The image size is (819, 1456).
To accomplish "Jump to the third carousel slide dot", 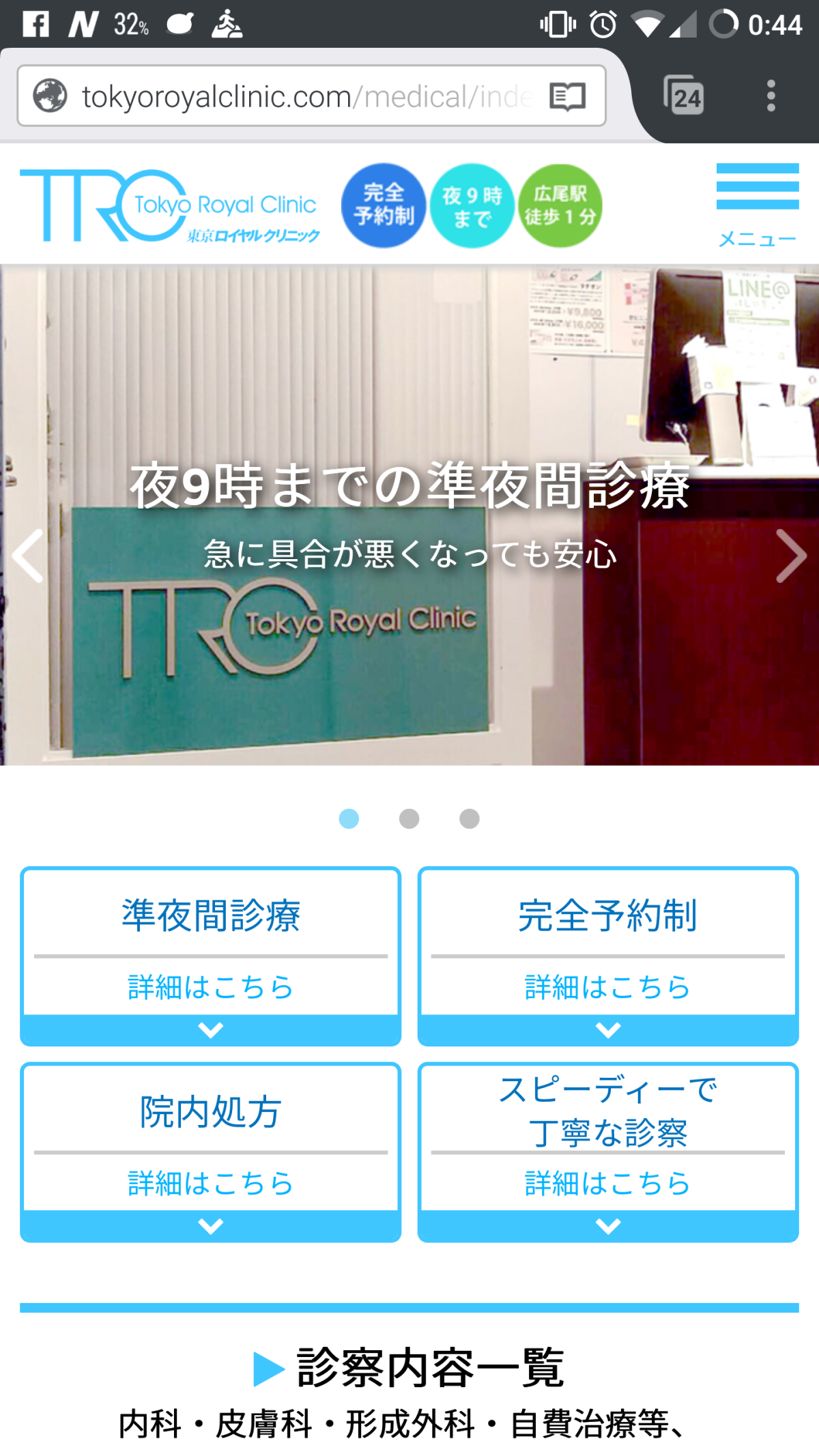I will point(469,818).
